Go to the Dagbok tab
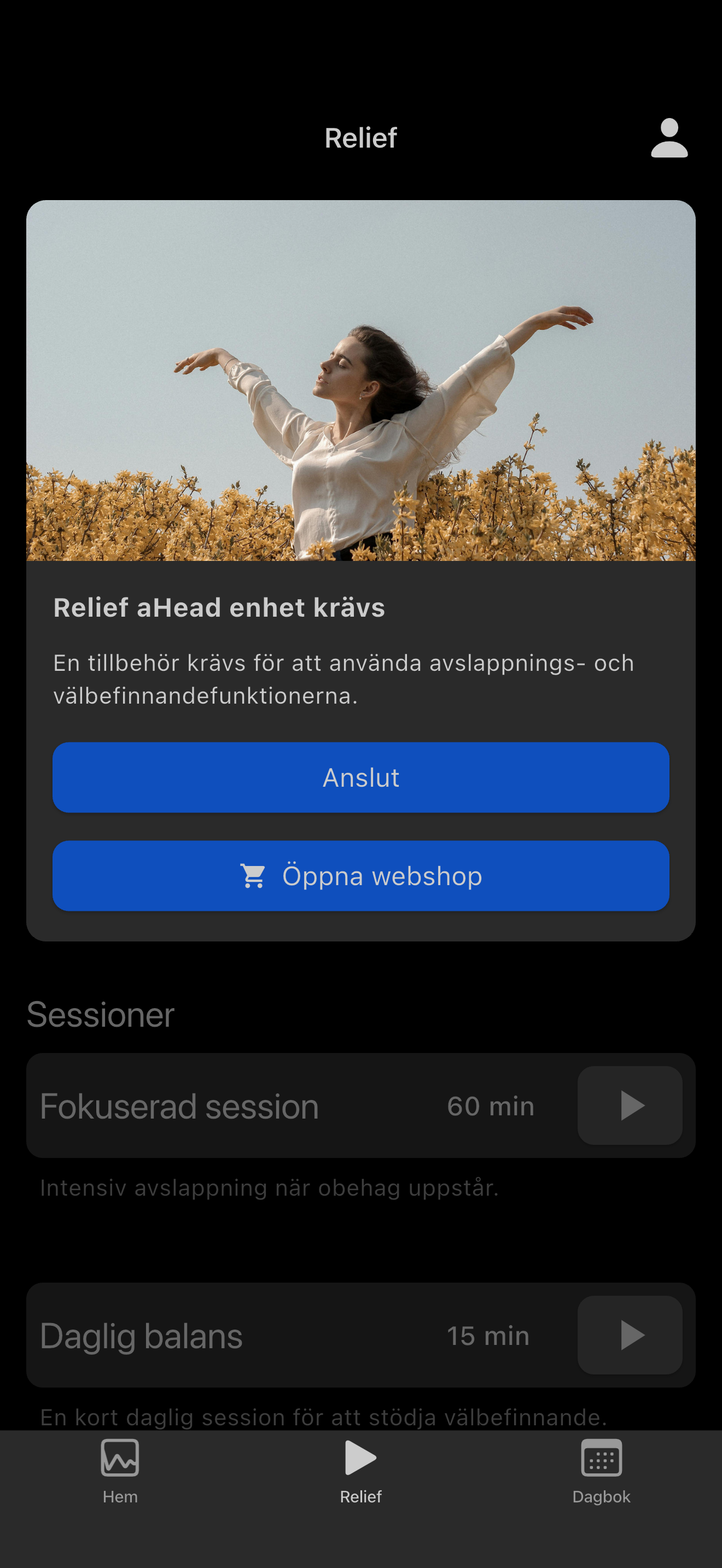Image resolution: width=722 pixels, height=1568 pixels. click(601, 1470)
